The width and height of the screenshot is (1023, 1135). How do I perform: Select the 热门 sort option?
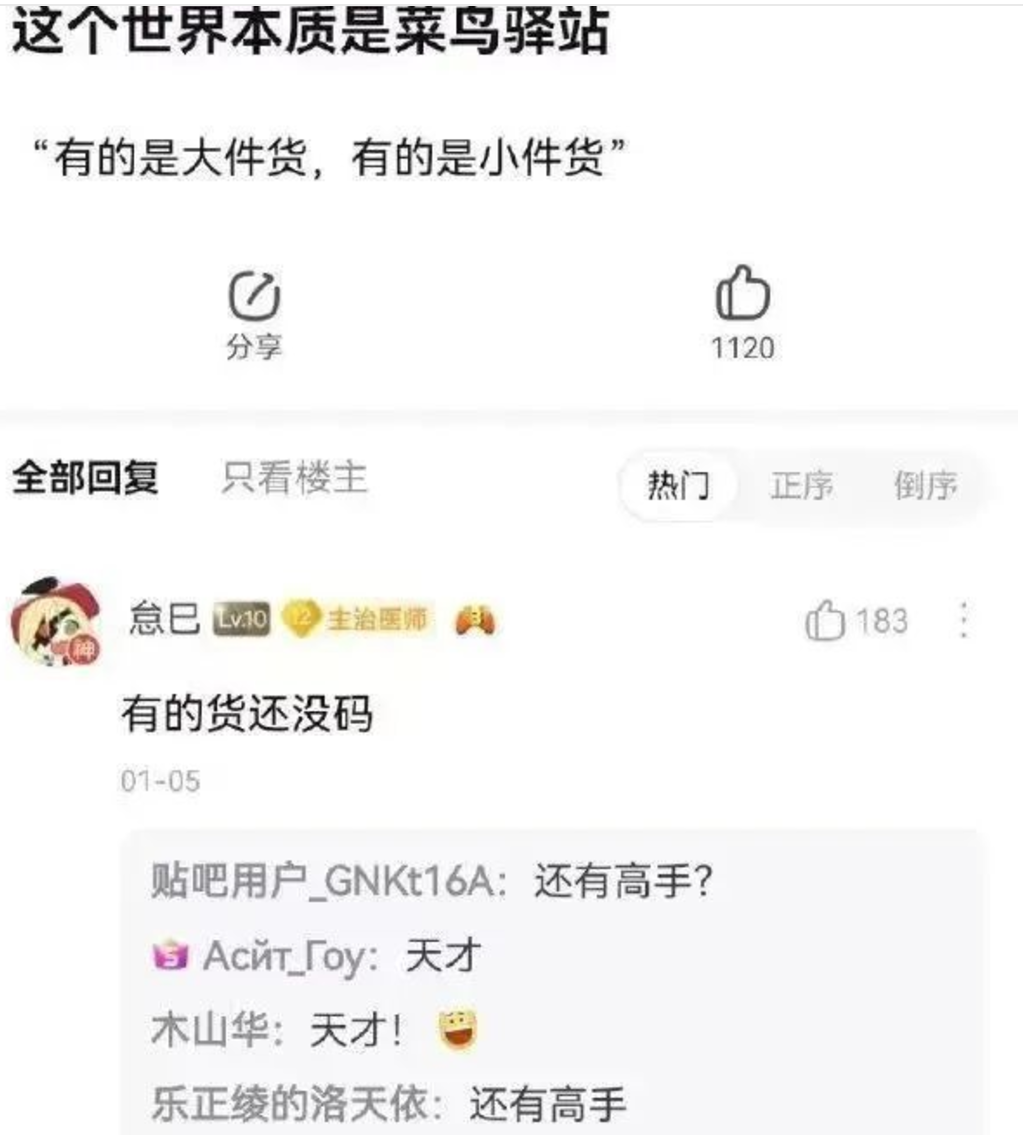[x=679, y=486]
